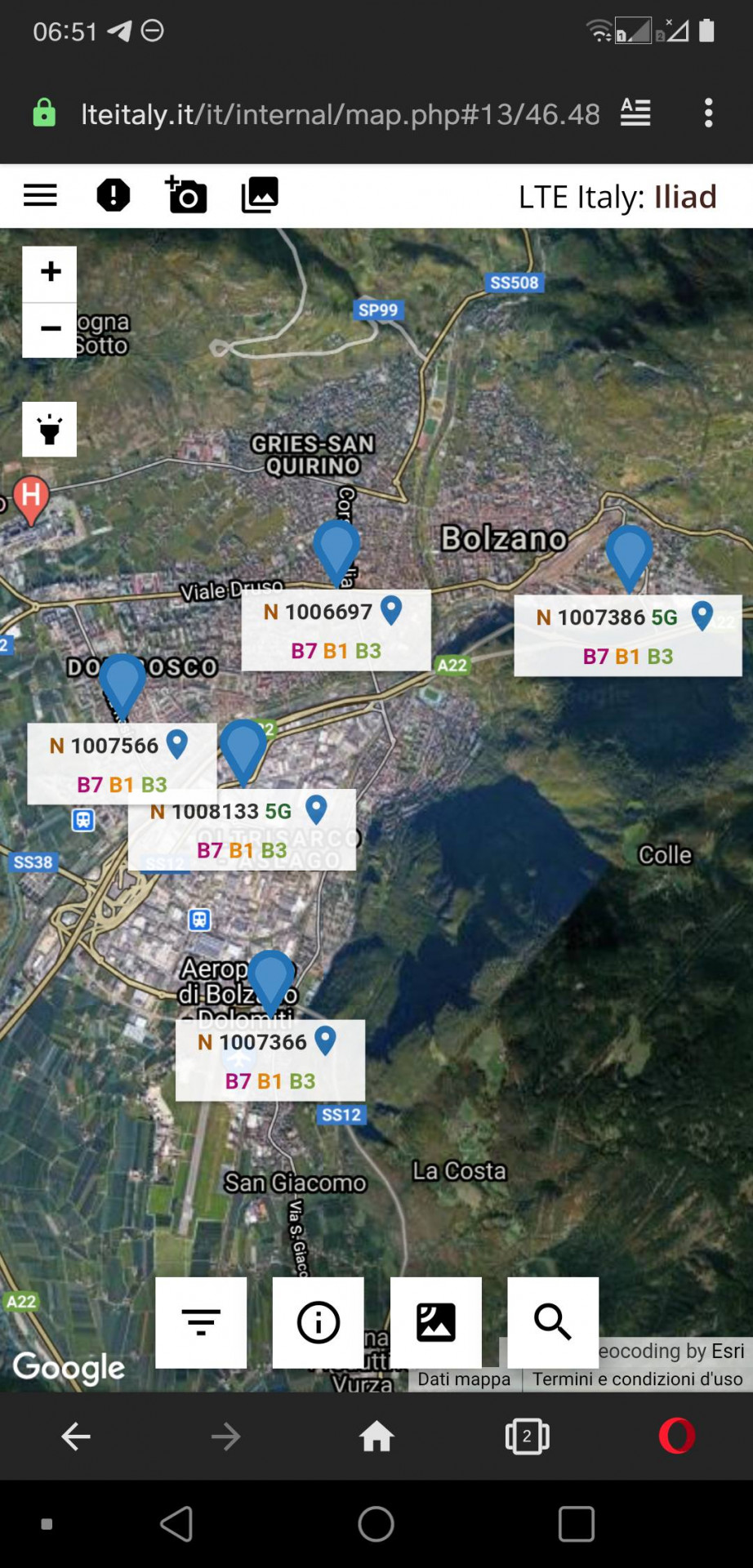Zoom out the map
The width and height of the screenshot is (753, 1568).
point(50,329)
